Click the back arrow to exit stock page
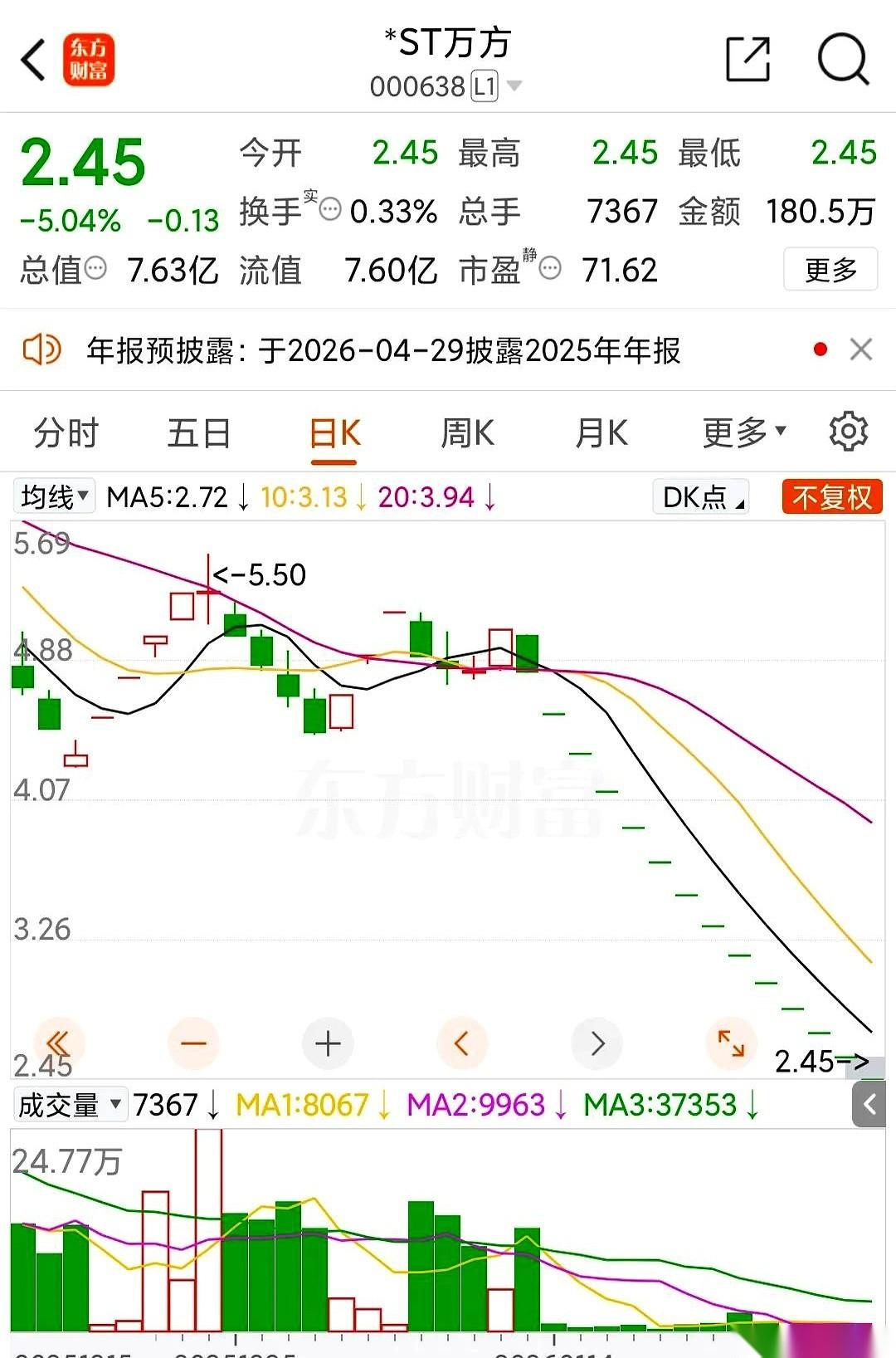This screenshot has width=896, height=1358. (33, 60)
